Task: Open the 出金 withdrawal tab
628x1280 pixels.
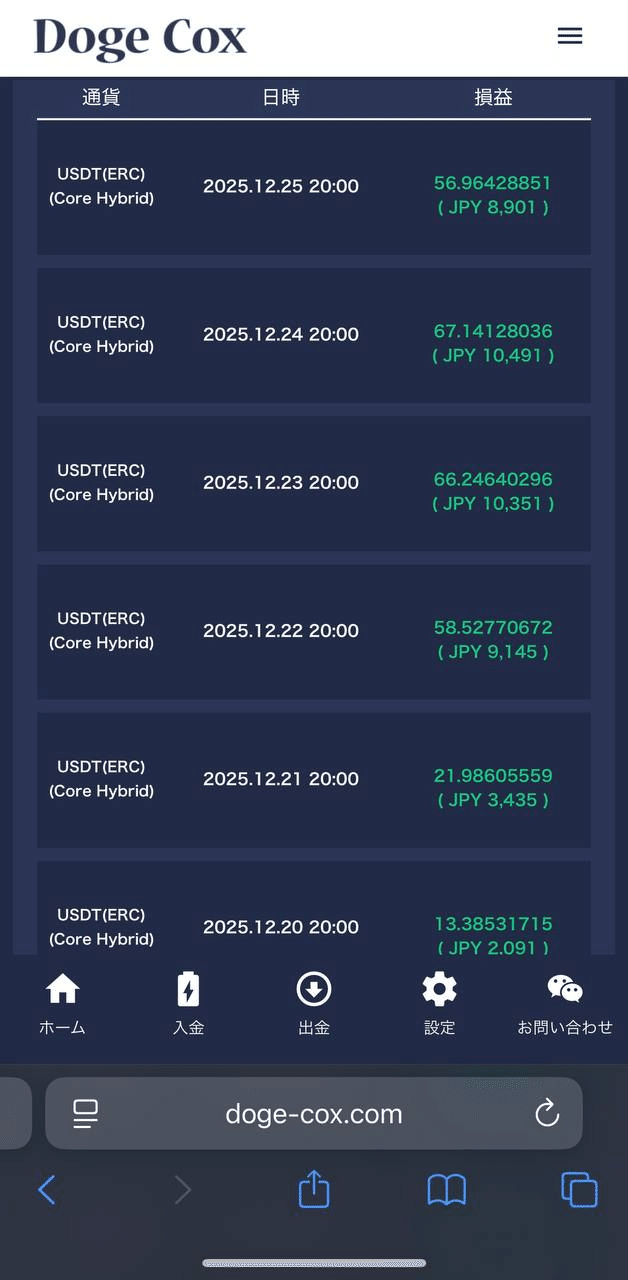Action: coord(314,1004)
